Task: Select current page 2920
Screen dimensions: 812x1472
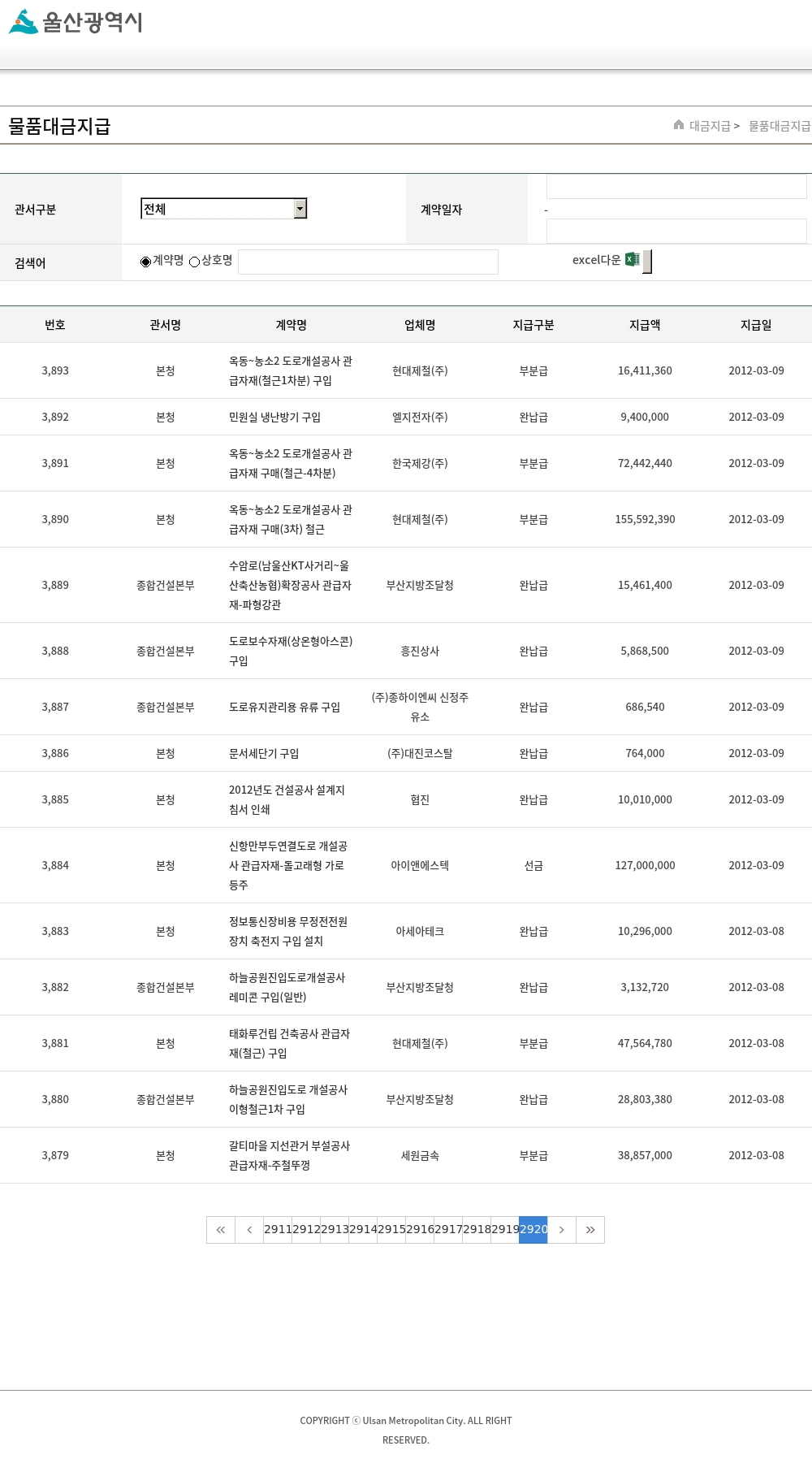Action: (x=533, y=1230)
